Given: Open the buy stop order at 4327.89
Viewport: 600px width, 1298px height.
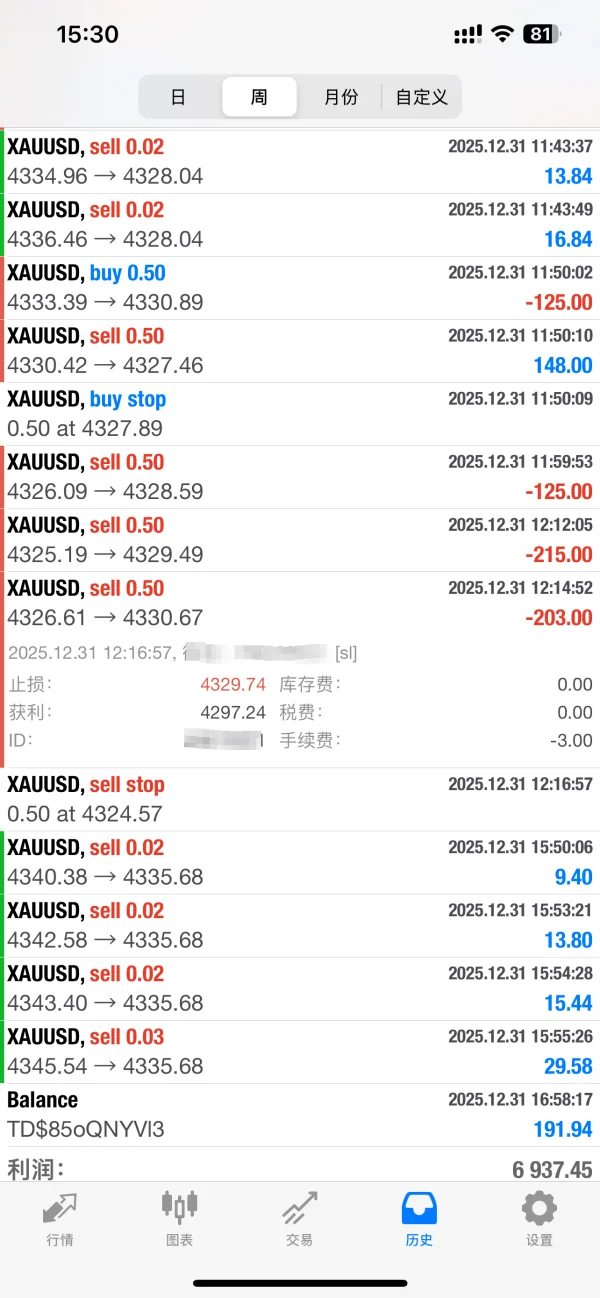Looking at the screenshot, I should (300, 413).
